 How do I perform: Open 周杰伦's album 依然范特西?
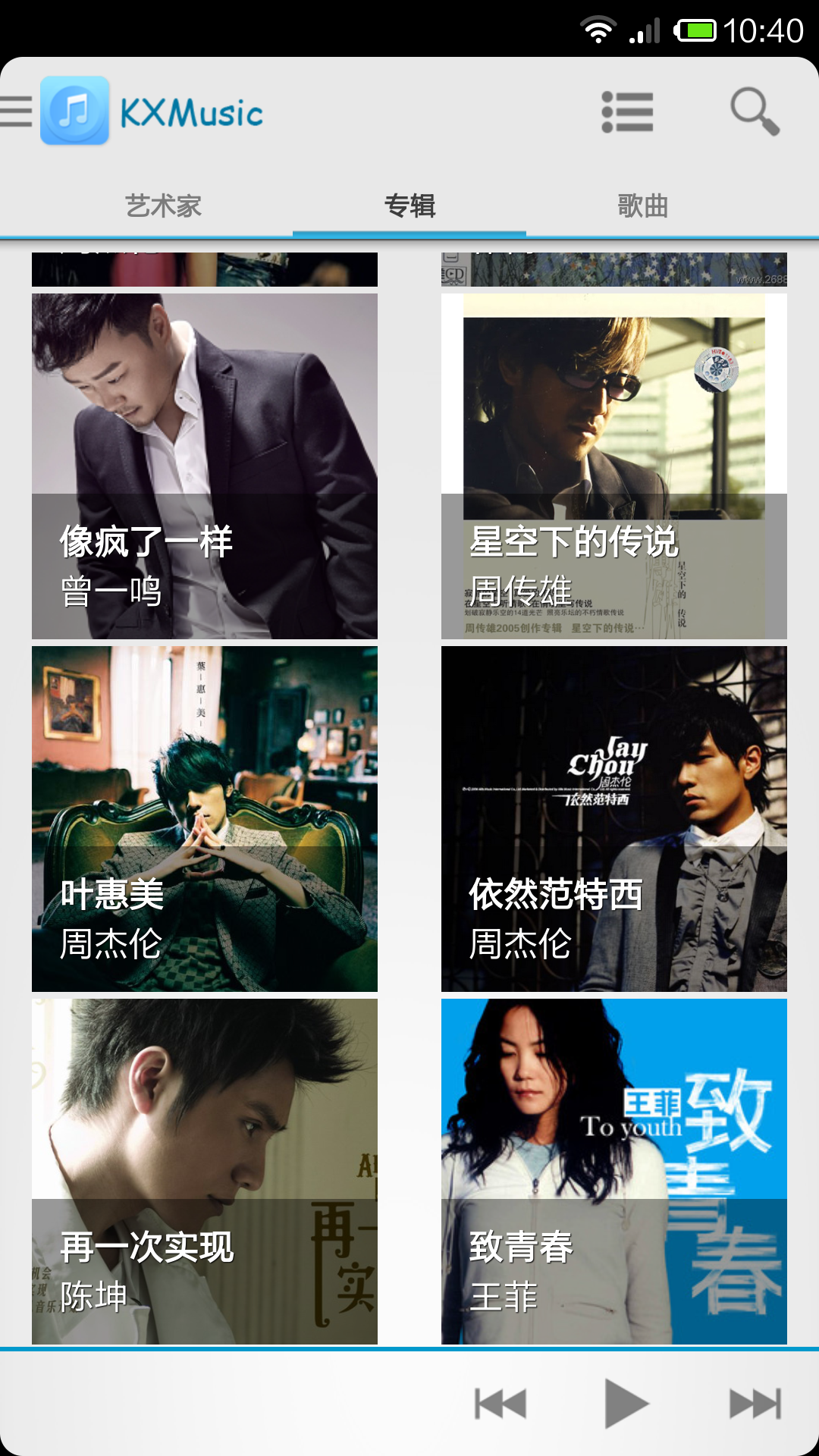point(614,819)
